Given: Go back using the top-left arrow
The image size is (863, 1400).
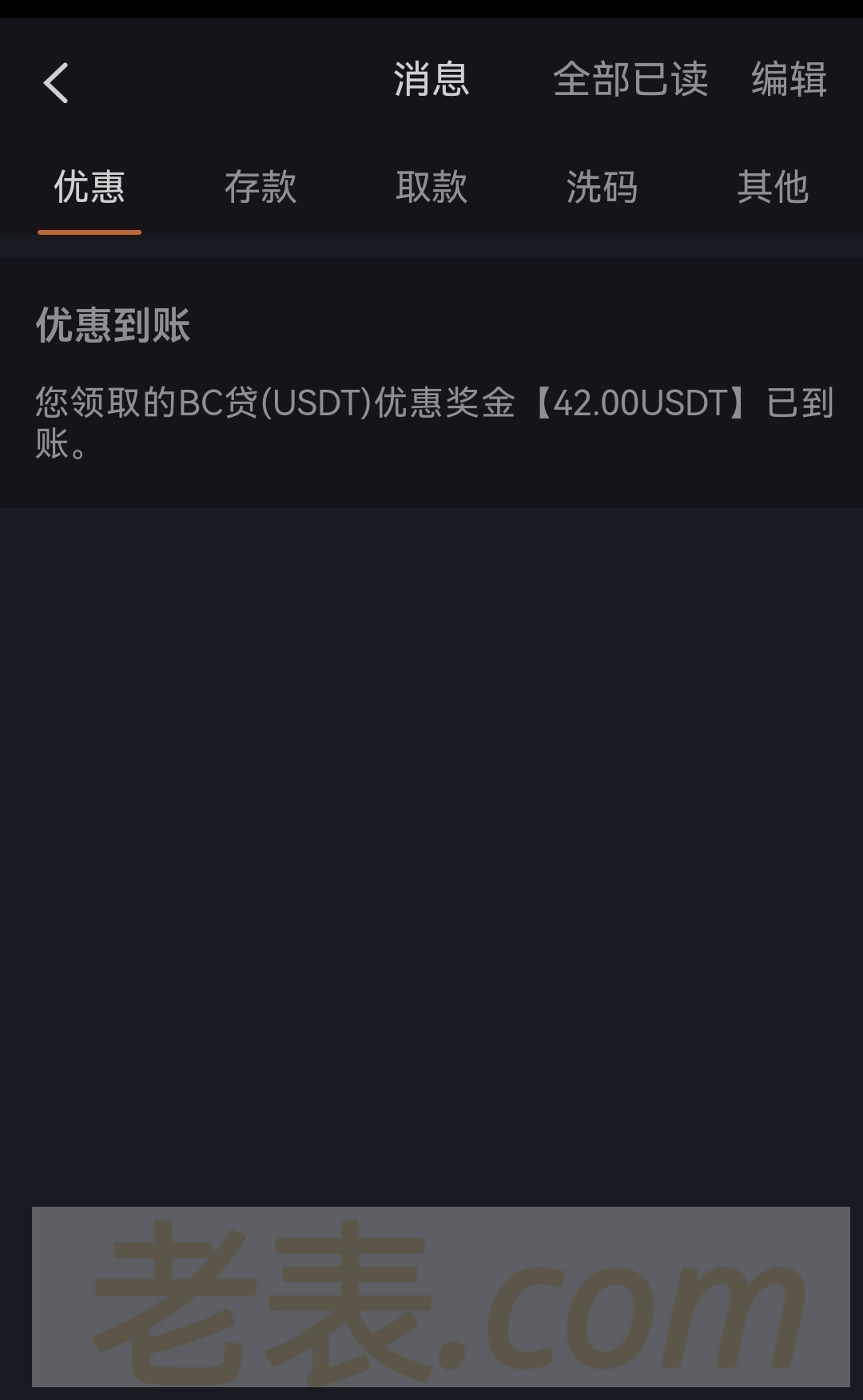Looking at the screenshot, I should (56, 83).
